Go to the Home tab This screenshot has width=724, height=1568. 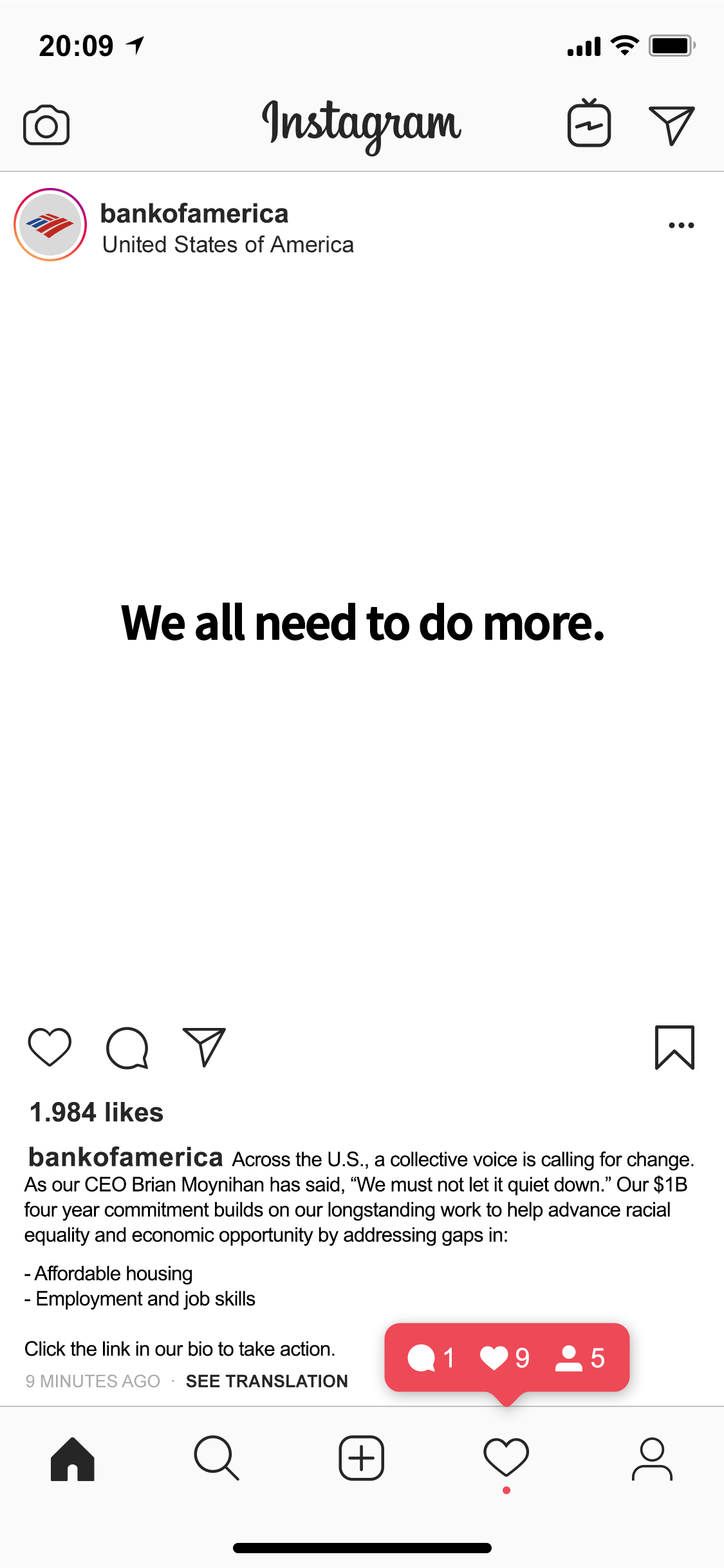(73, 1459)
